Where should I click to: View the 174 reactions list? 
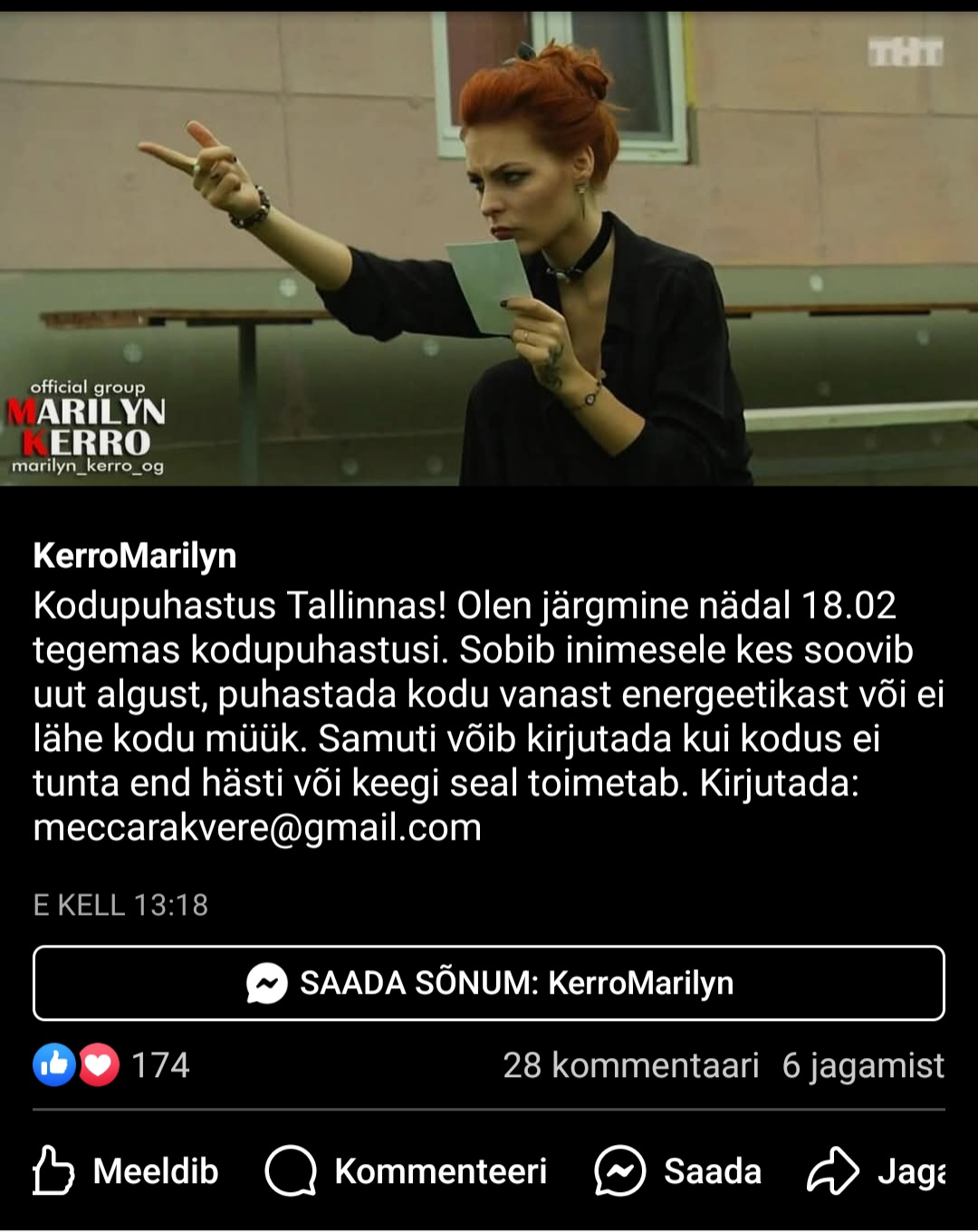(x=112, y=1065)
